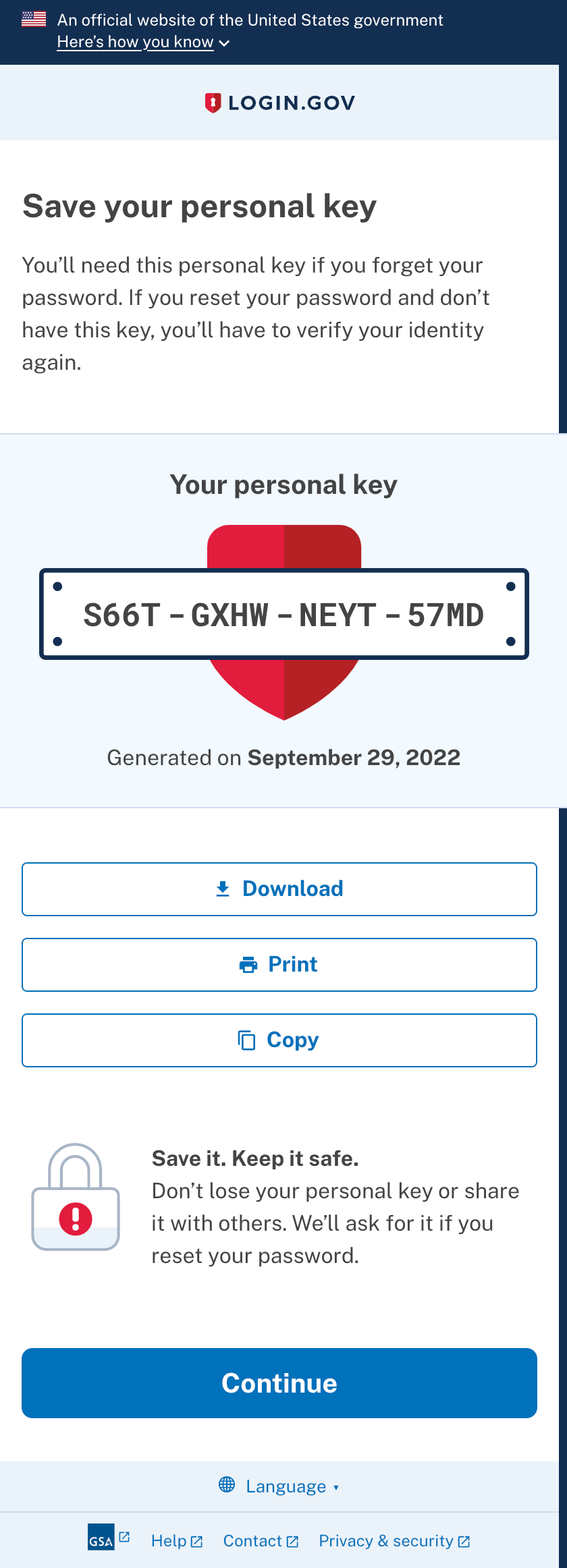Open the Language dropdown
The width and height of the screenshot is (567, 1568).
(279, 1486)
